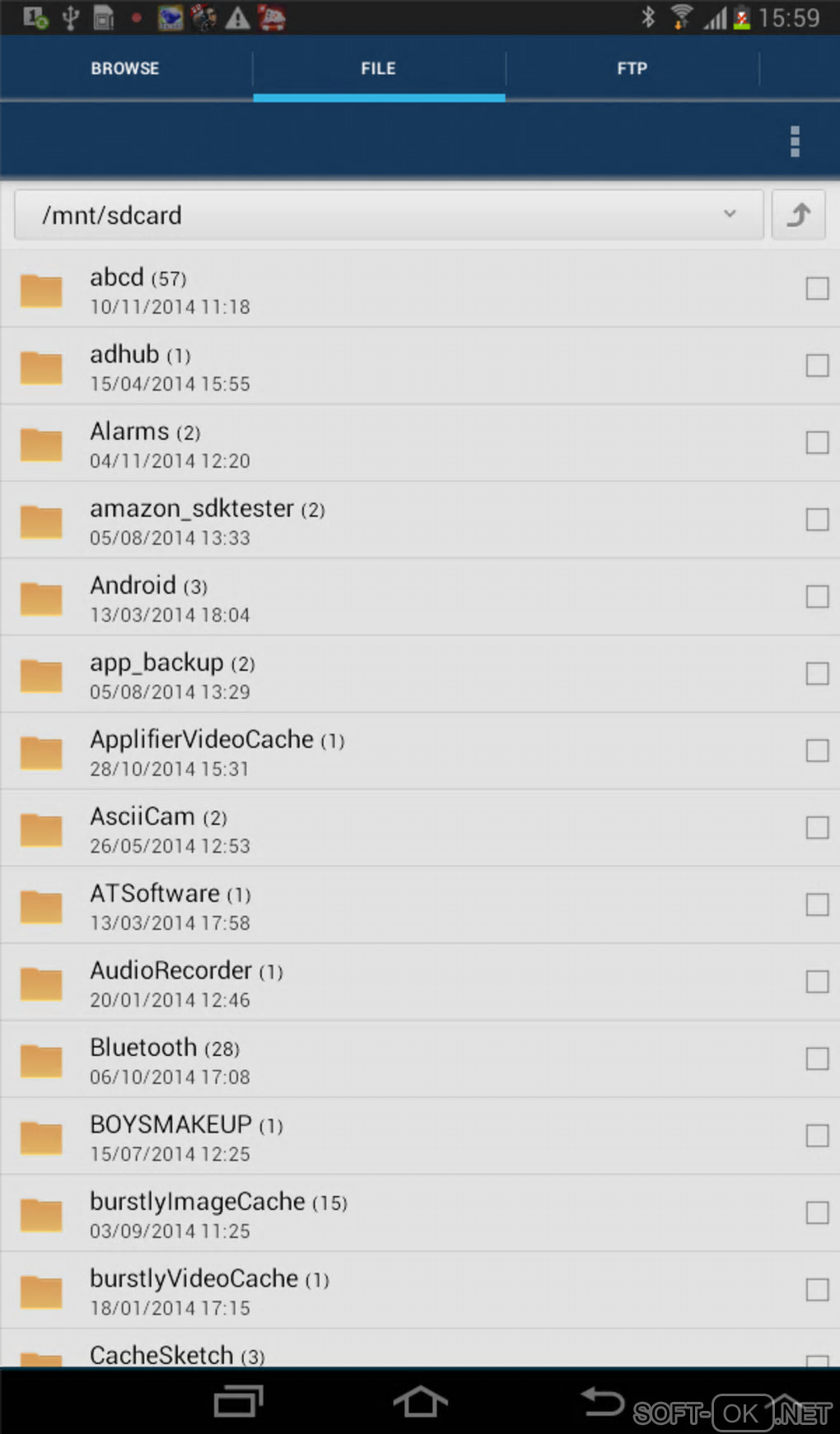Open the overflow menu

[x=794, y=142]
